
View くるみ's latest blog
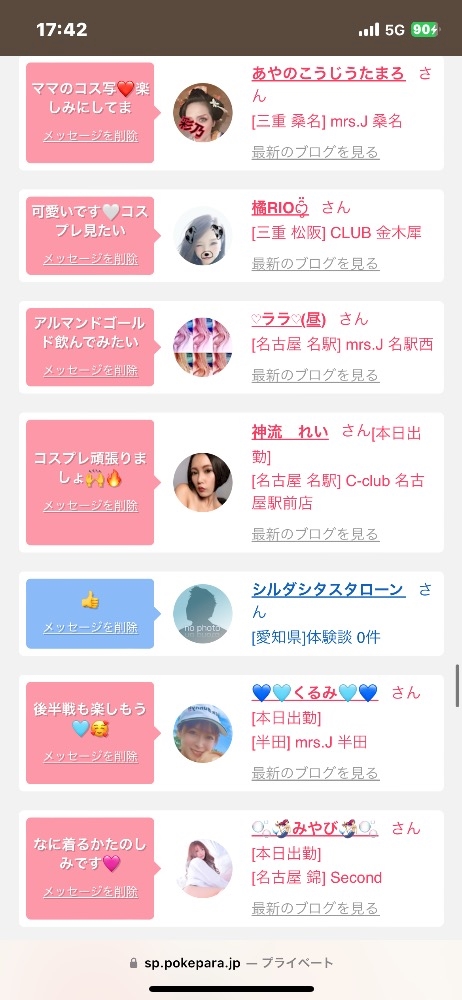(x=315, y=774)
